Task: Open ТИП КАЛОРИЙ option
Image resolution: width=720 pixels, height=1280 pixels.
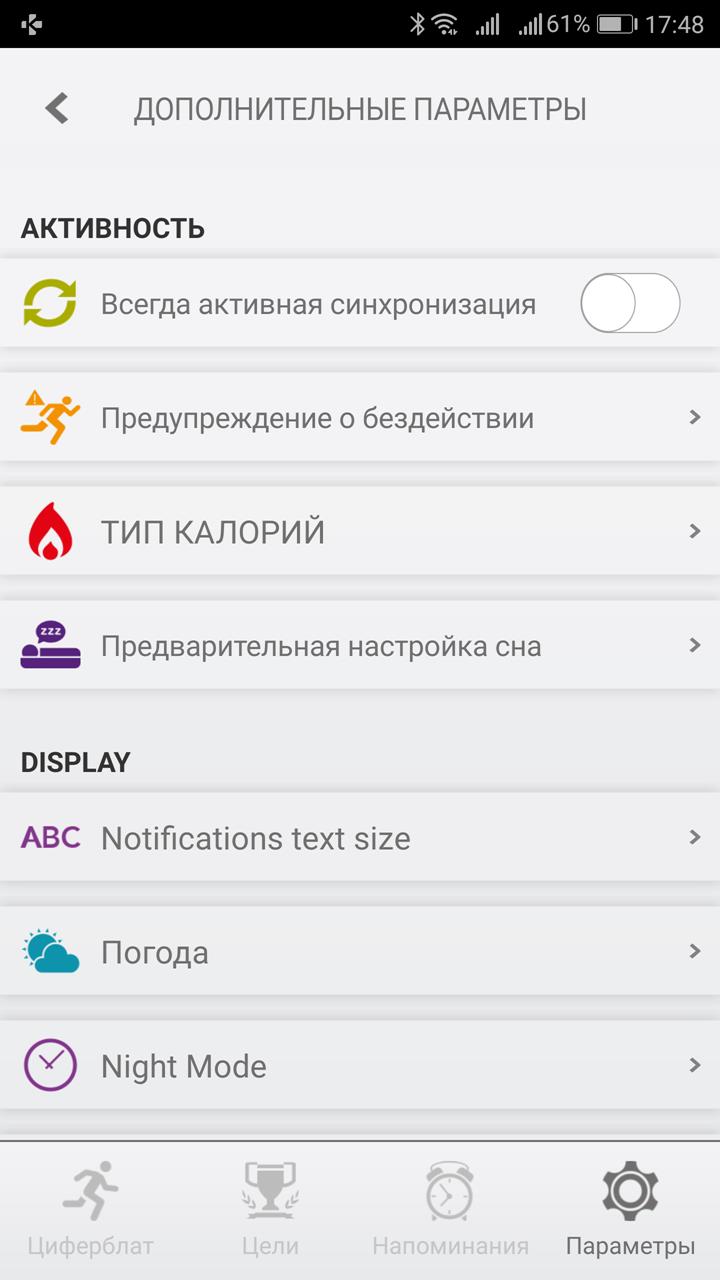Action: [x=360, y=531]
